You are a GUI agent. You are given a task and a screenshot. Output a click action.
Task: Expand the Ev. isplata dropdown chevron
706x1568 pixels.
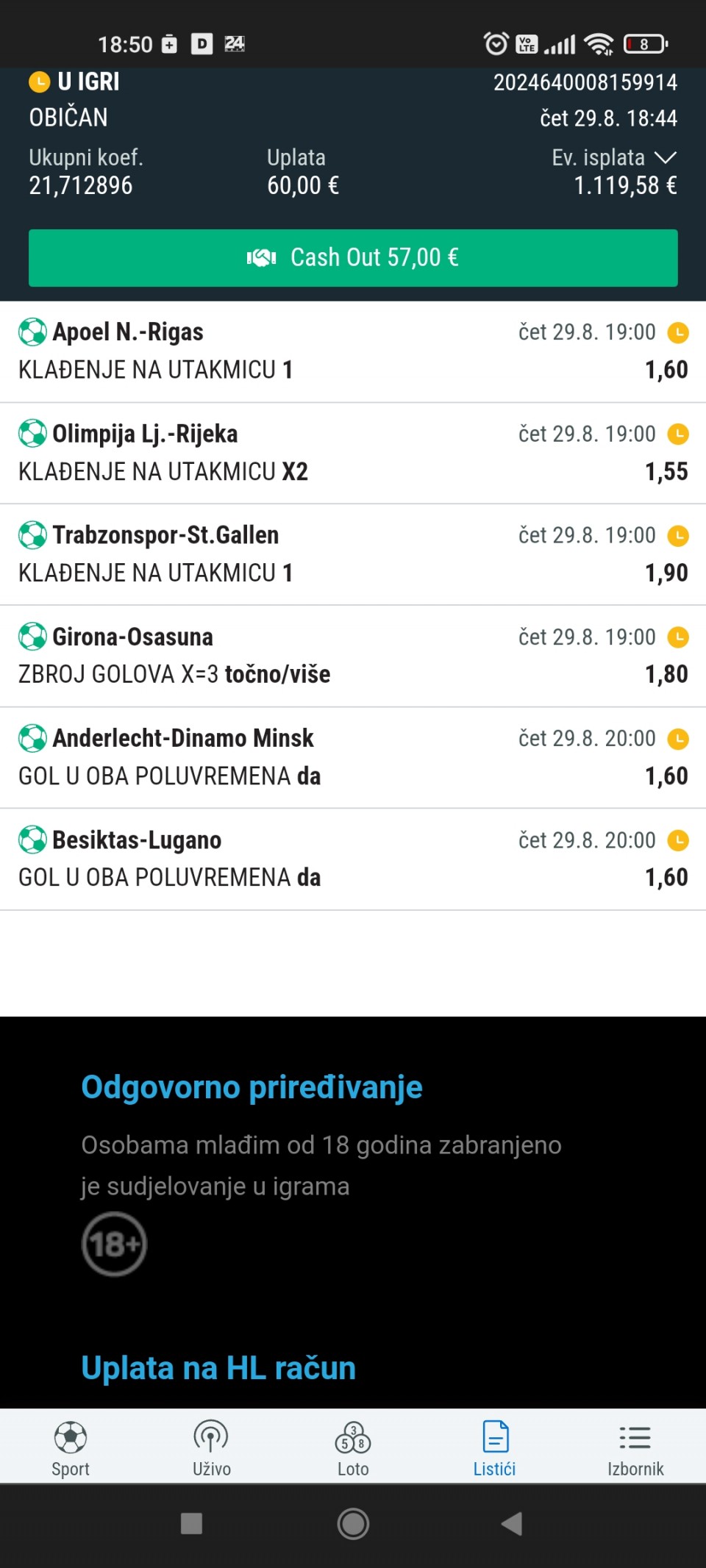coord(665,157)
